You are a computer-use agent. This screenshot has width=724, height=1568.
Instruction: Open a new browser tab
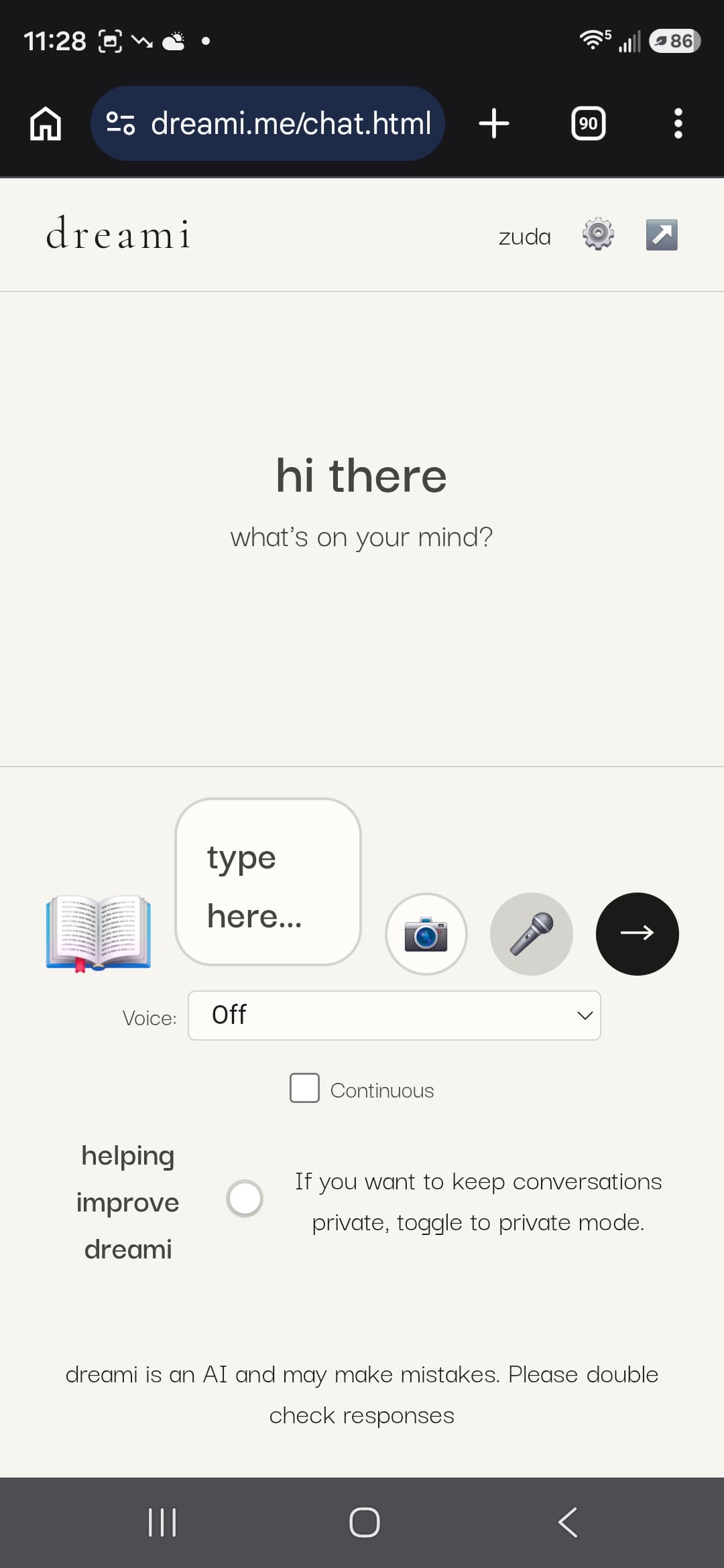tap(494, 123)
